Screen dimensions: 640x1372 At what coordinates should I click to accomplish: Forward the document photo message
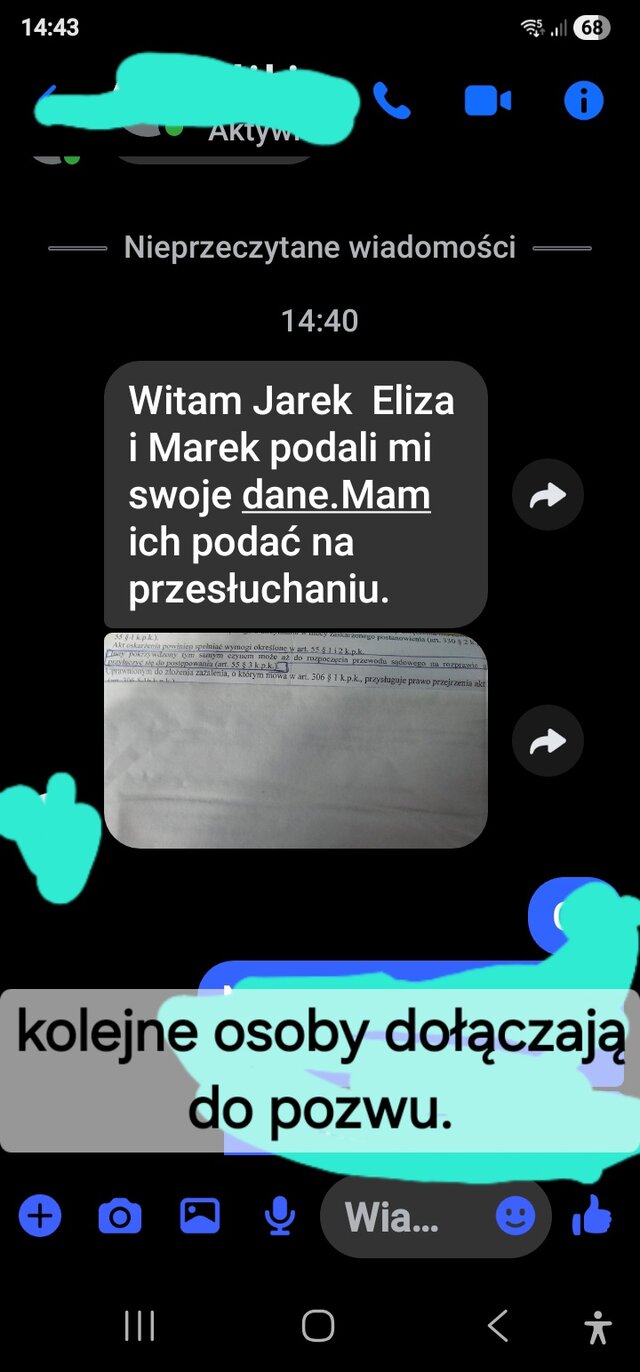pyautogui.click(x=547, y=741)
